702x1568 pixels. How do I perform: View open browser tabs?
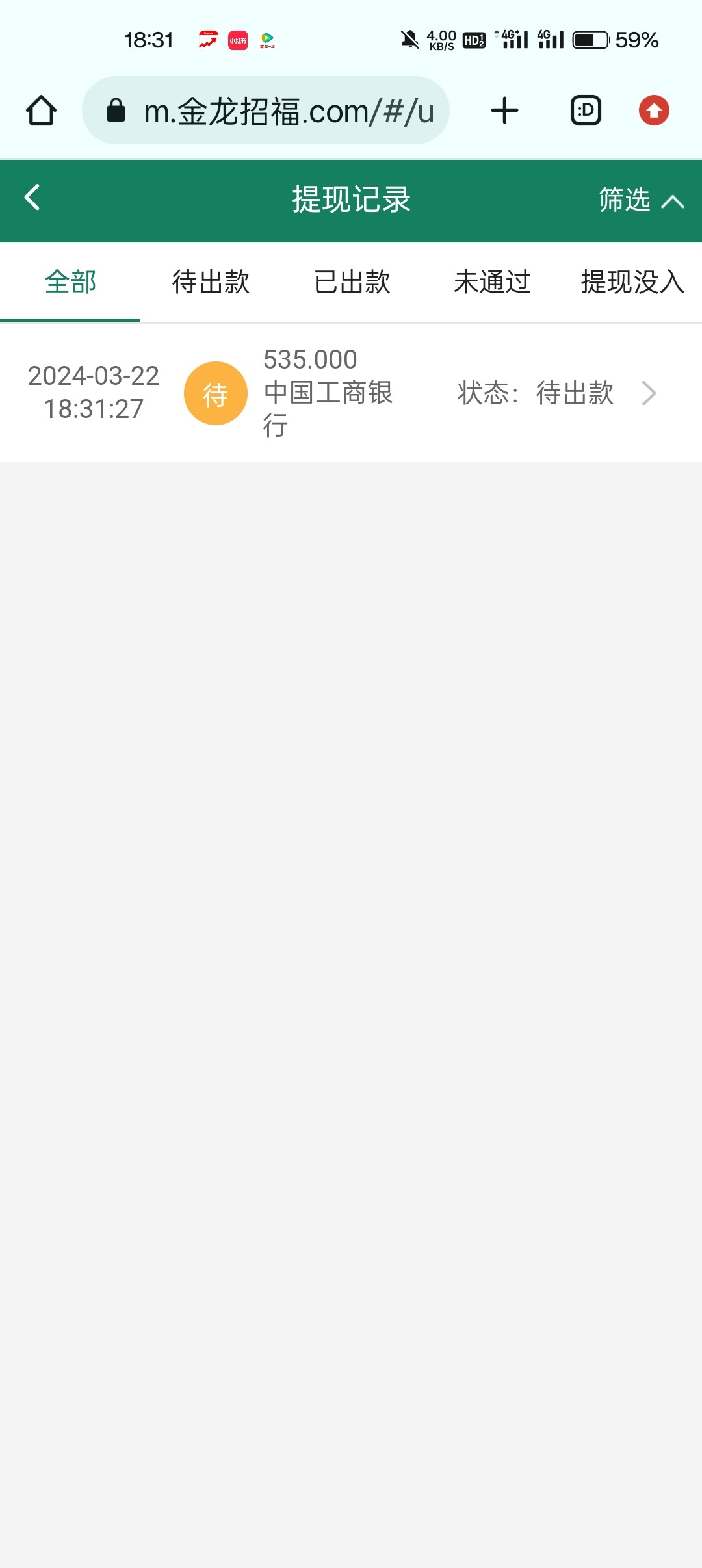point(586,111)
